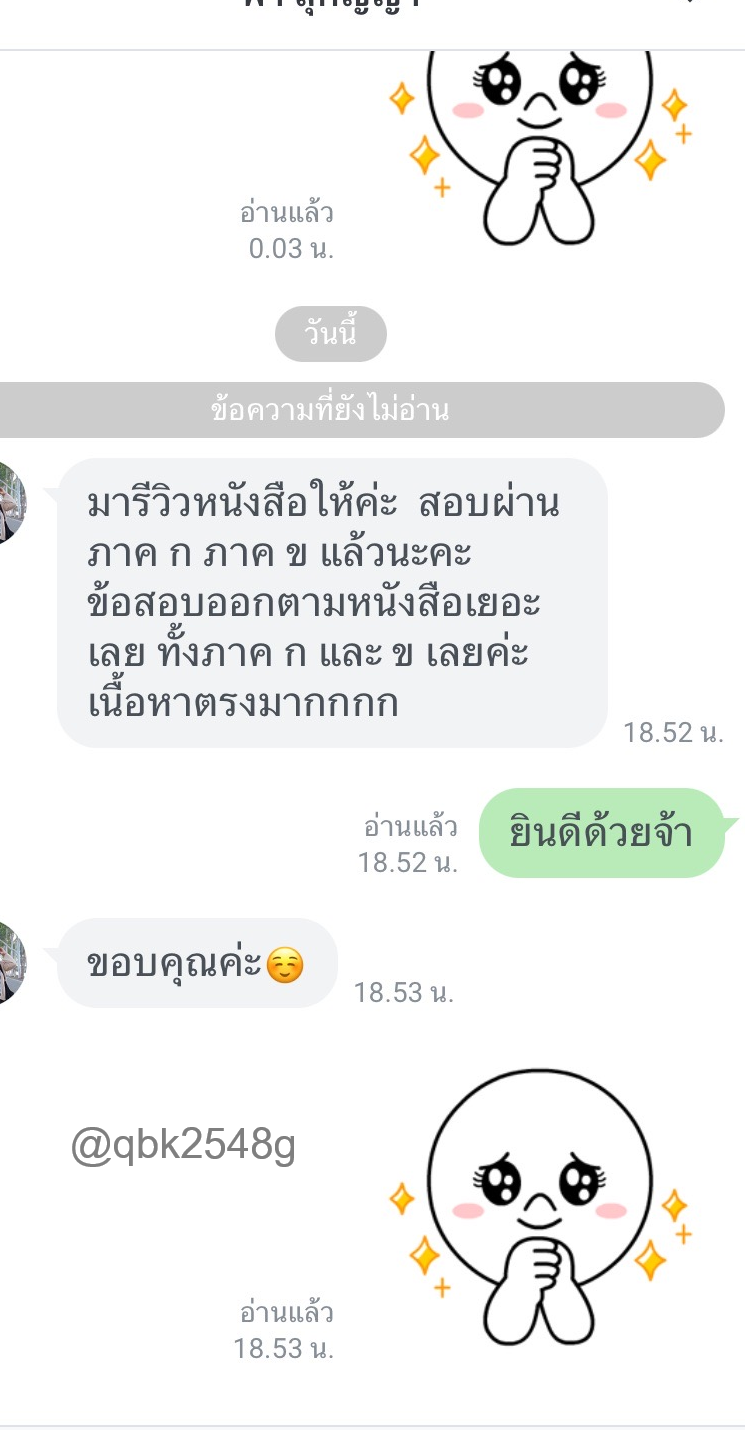Tap the 18.52 น. timestamp beside the review

coord(673,732)
